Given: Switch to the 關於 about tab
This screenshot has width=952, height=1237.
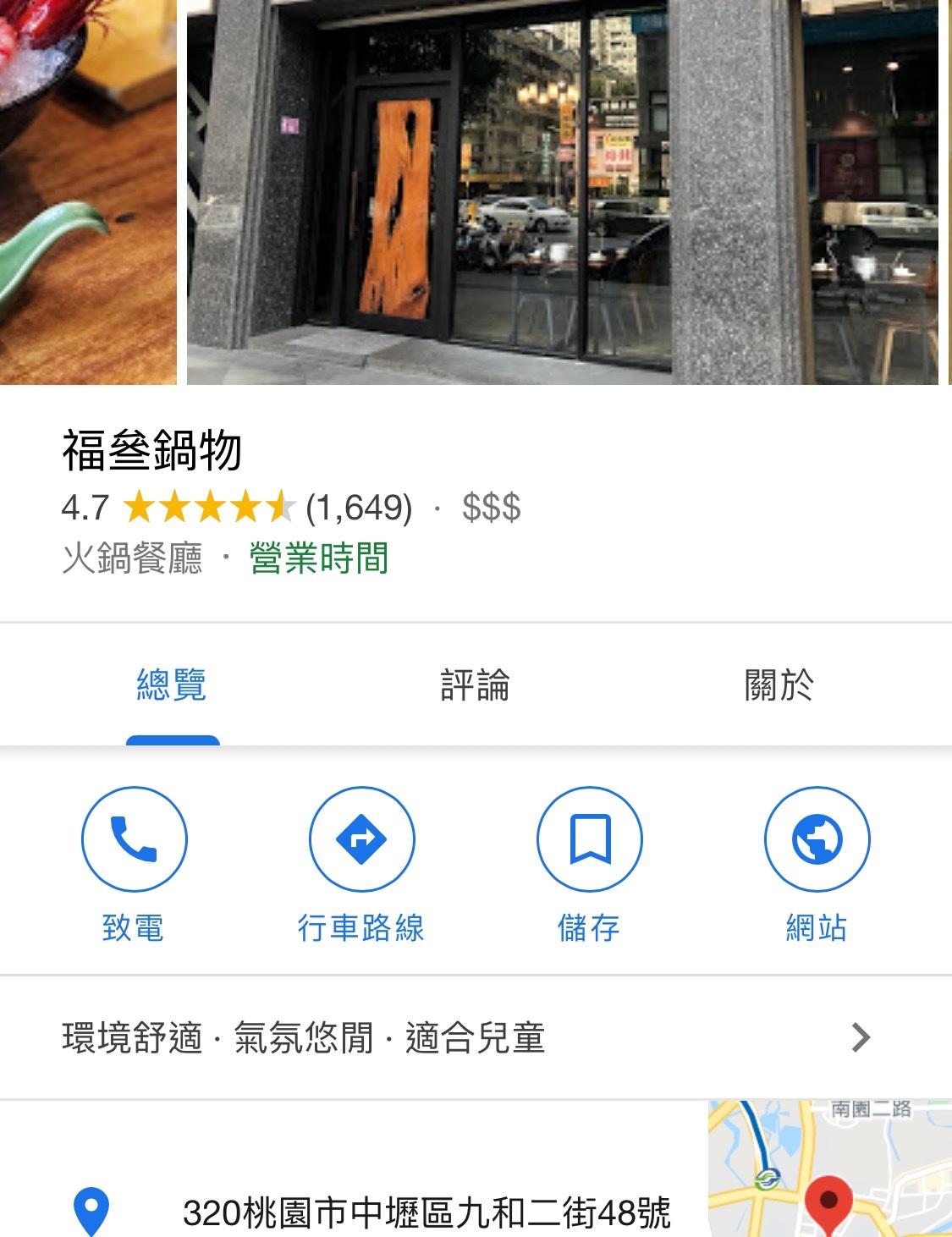Looking at the screenshot, I should (x=779, y=685).
